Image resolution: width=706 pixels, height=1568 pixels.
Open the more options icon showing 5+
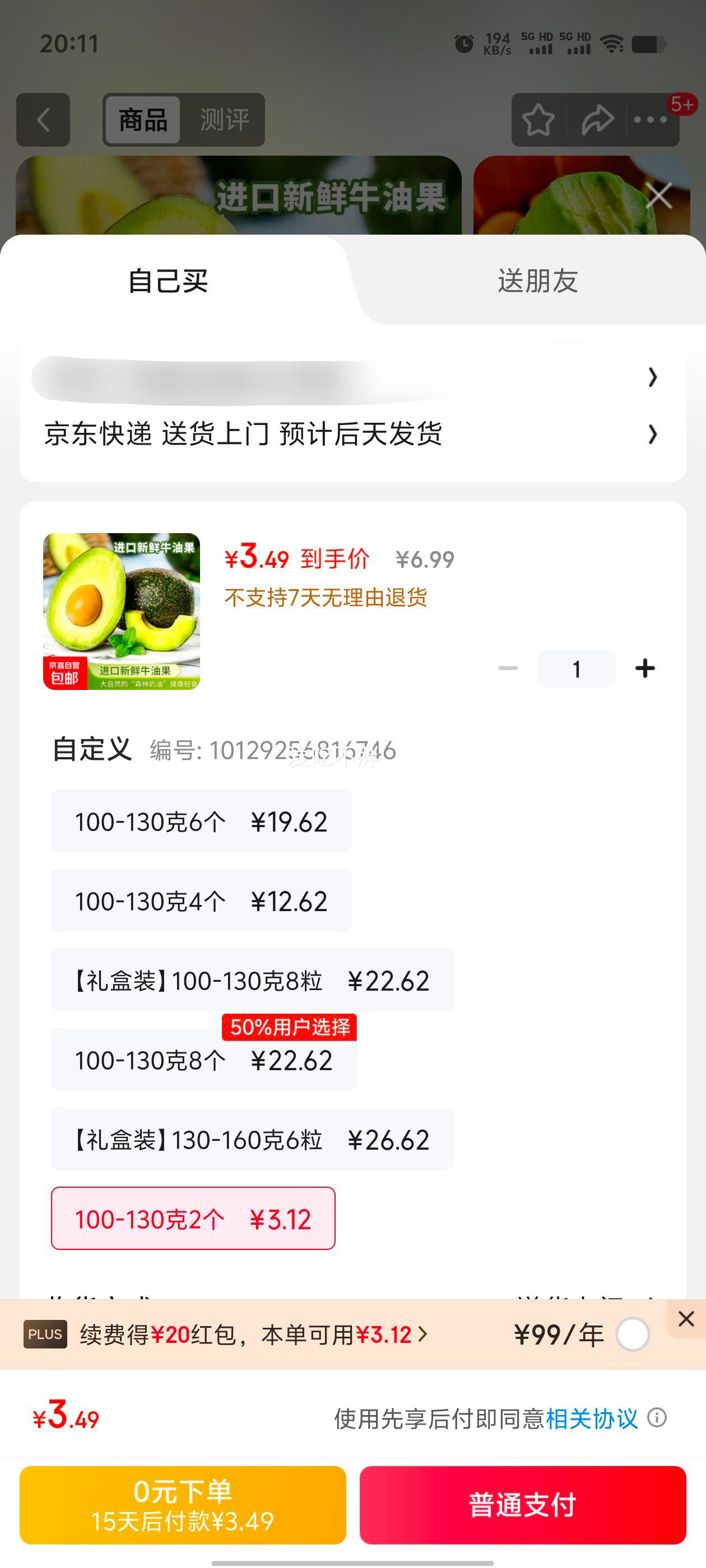(x=651, y=119)
